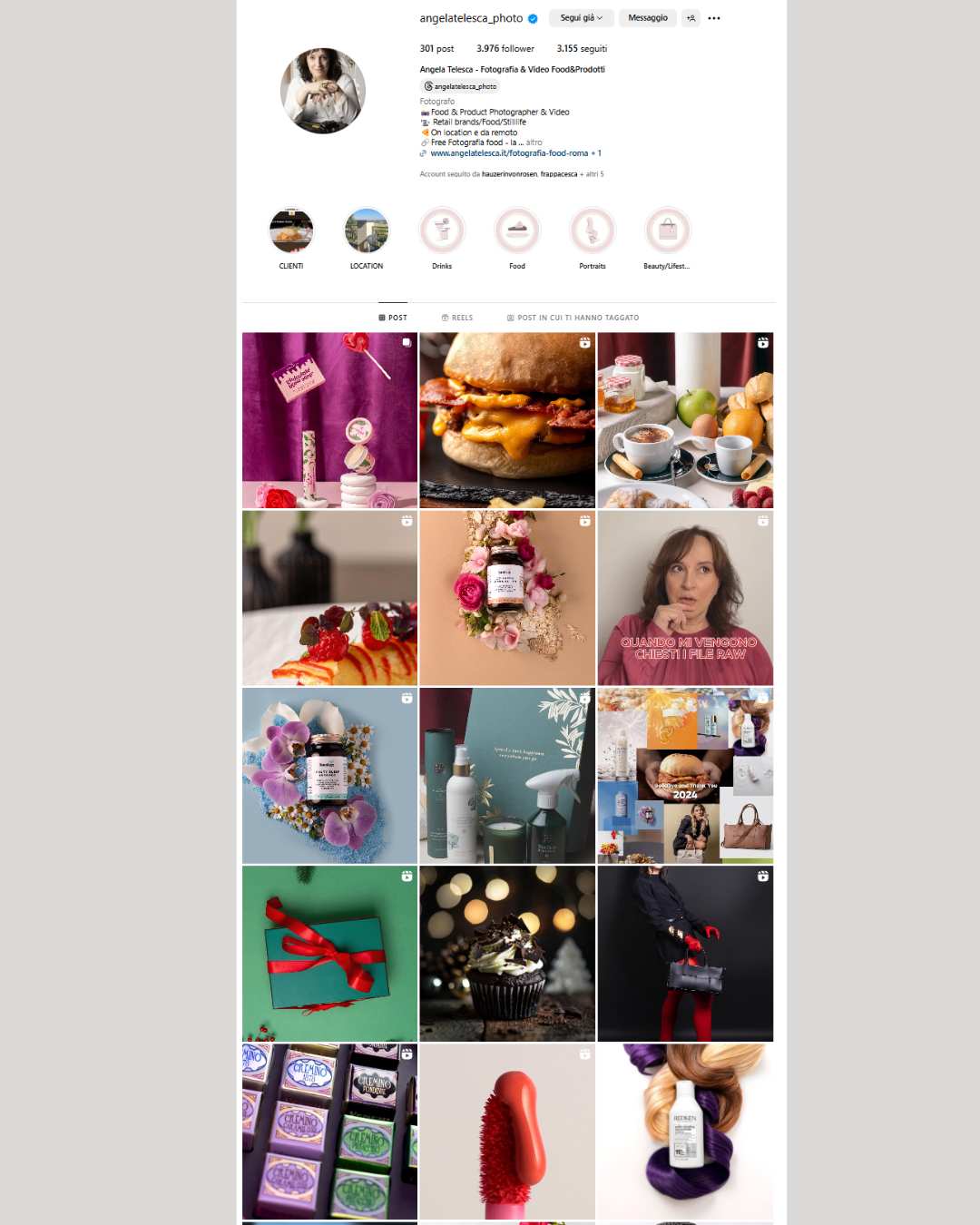Expand the bio with altro
This screenshot has height=1225, width=980.
pyautogui.click(x=534, y=142)
